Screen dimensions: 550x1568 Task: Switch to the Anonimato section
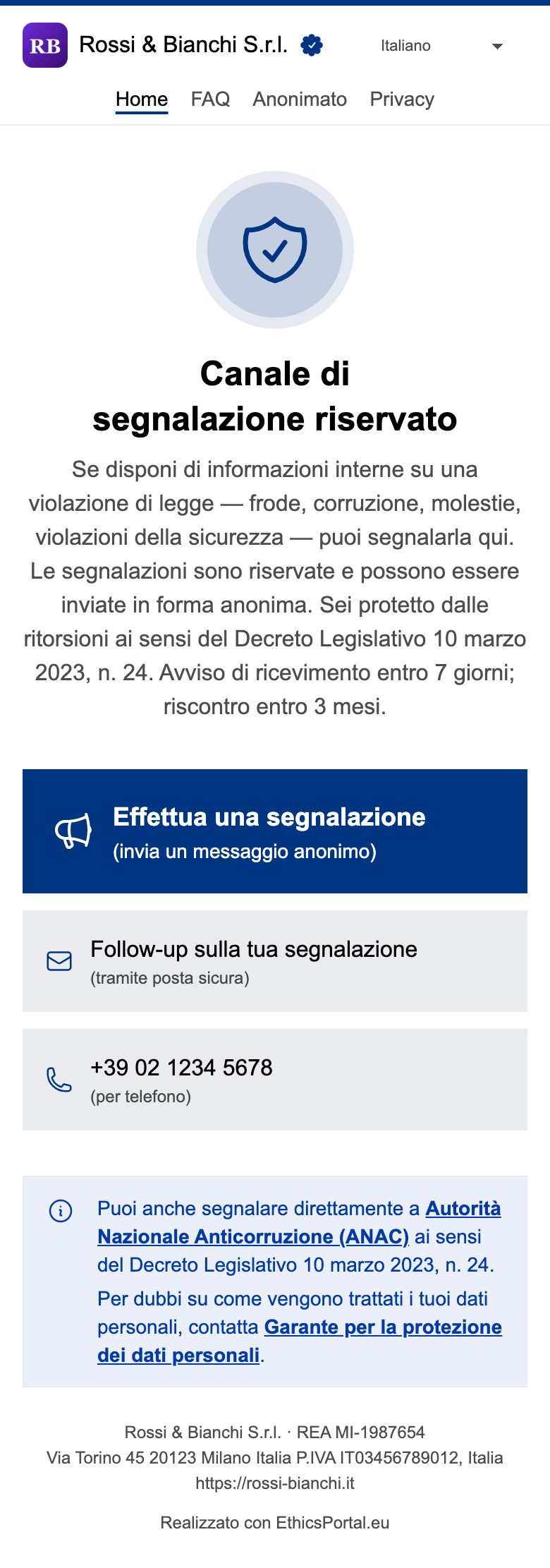(300, 99)
